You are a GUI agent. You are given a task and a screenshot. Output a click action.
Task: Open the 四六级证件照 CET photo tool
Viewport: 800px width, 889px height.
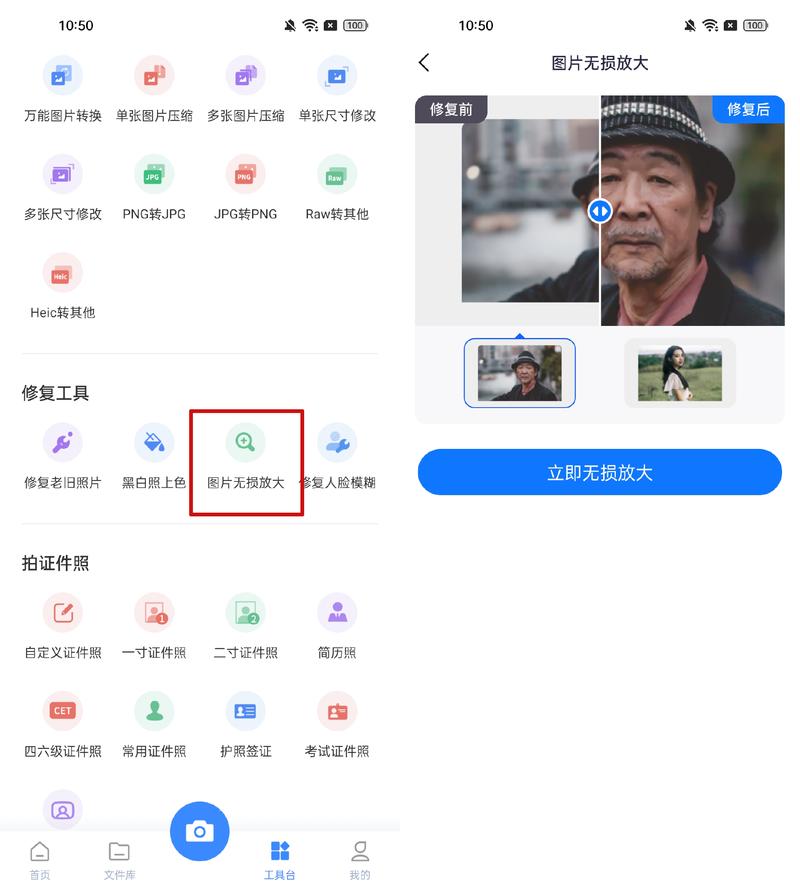tap(62, 723)
